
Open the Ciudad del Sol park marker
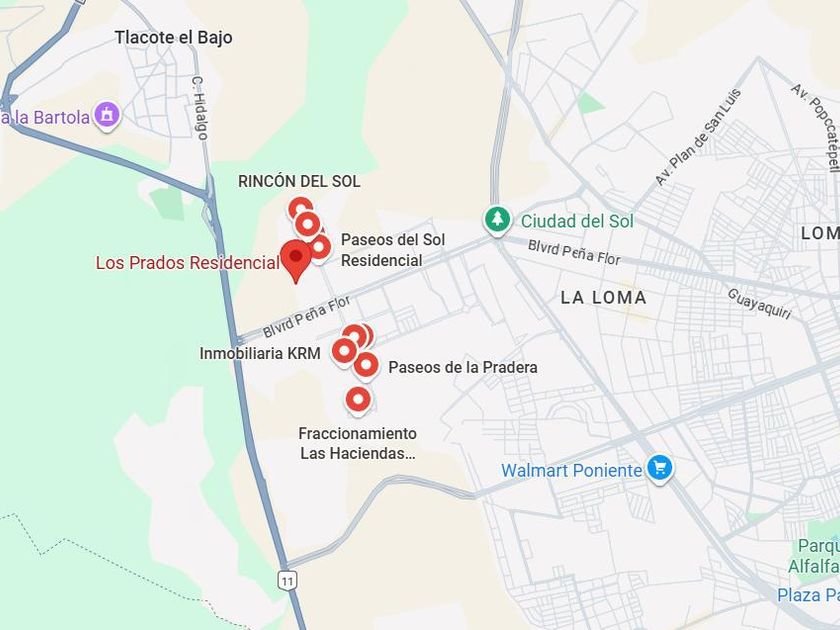[497, 220]
